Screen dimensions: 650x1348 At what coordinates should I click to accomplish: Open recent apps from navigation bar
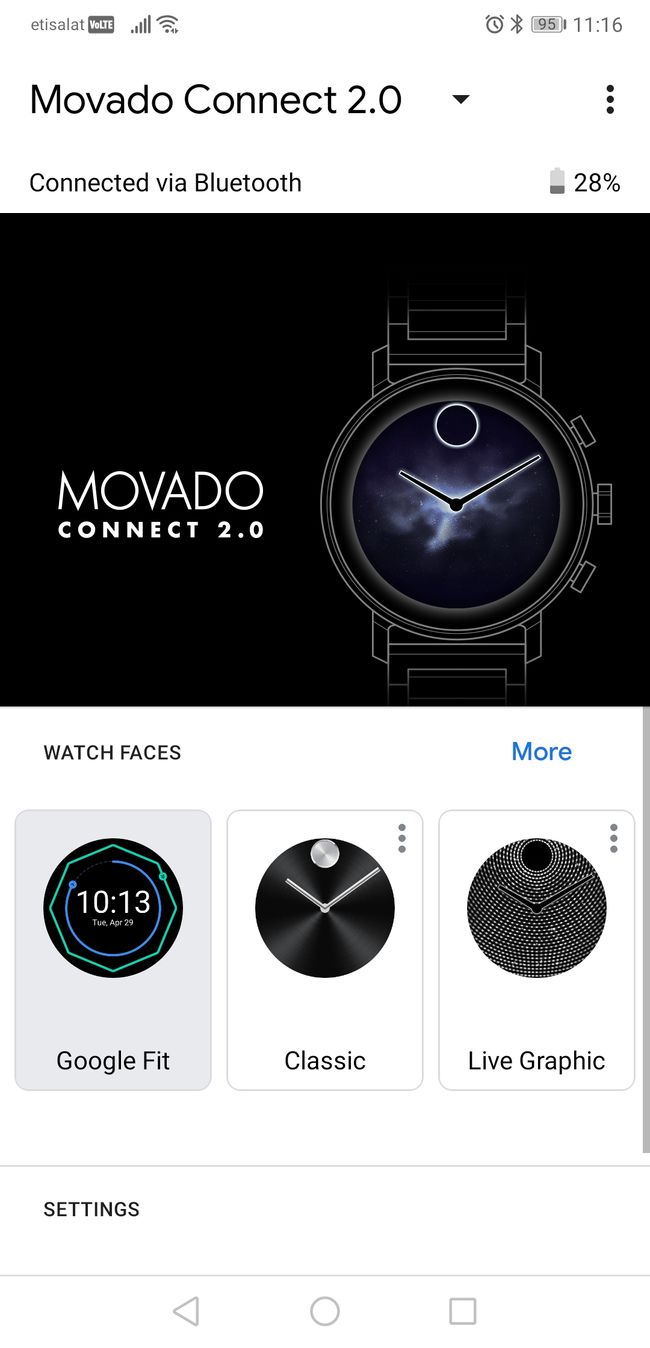point(462,1311)
